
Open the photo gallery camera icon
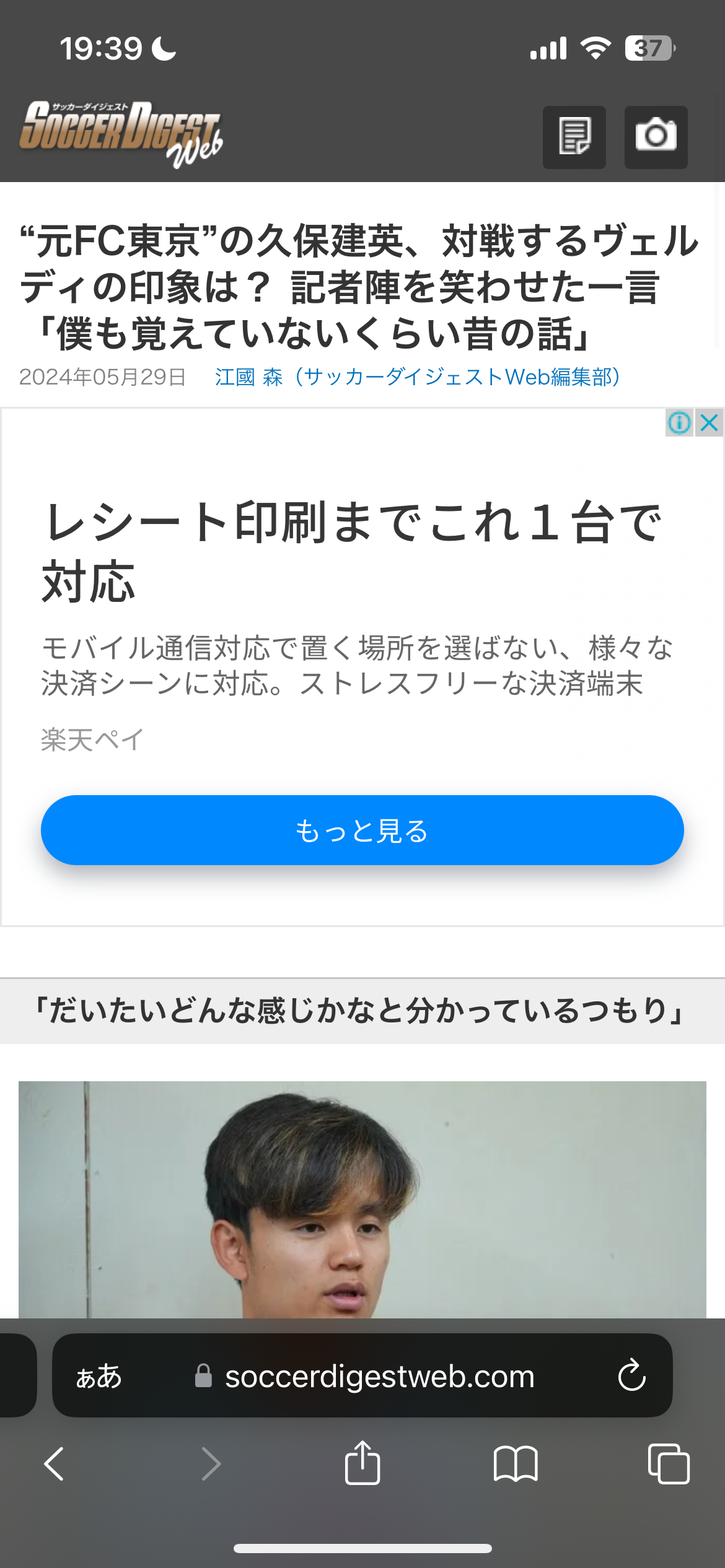[656, 137]
